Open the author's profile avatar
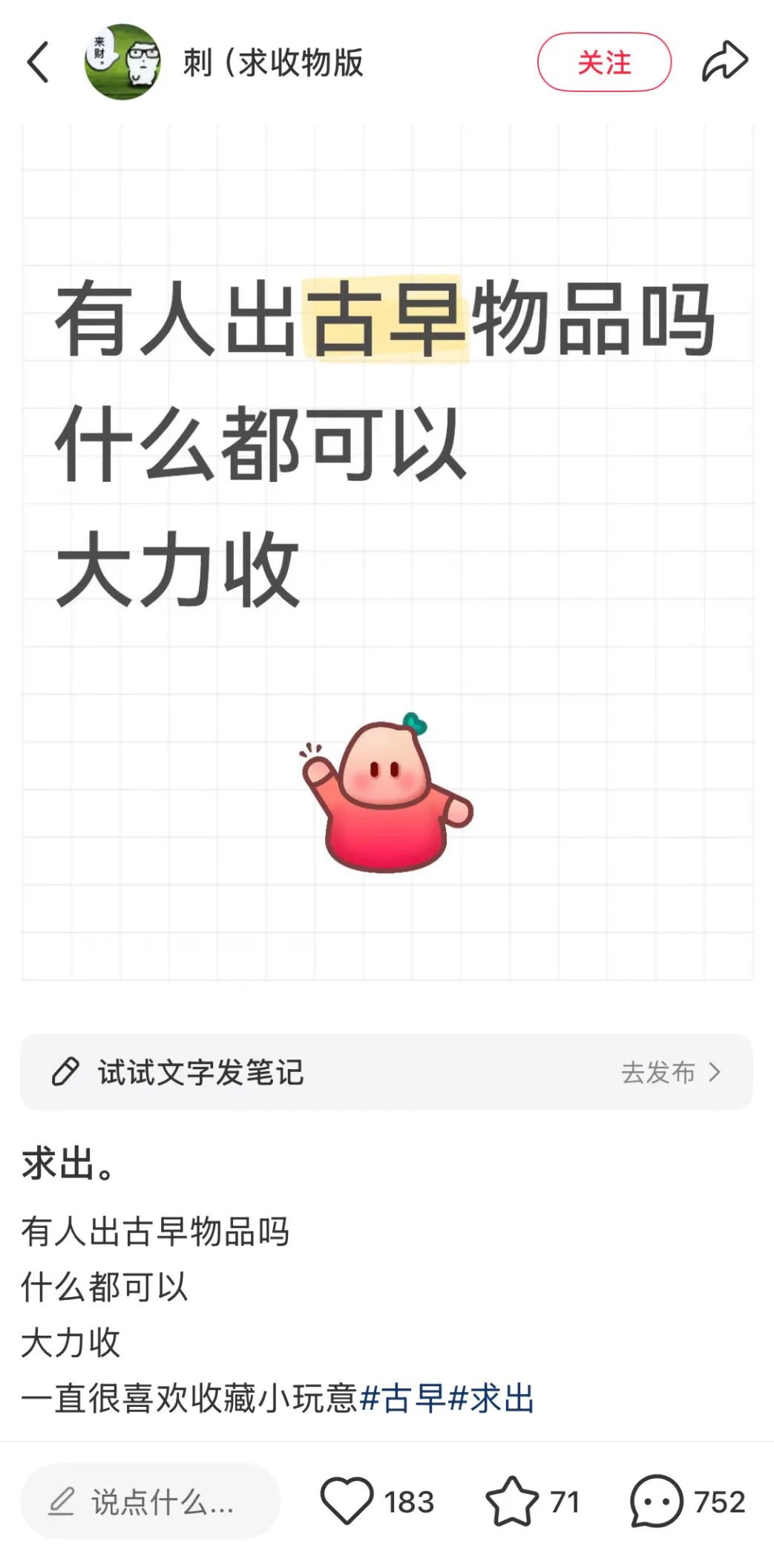Image resolution: width=774 pixels, height=1568 pixels. [122, 62]
